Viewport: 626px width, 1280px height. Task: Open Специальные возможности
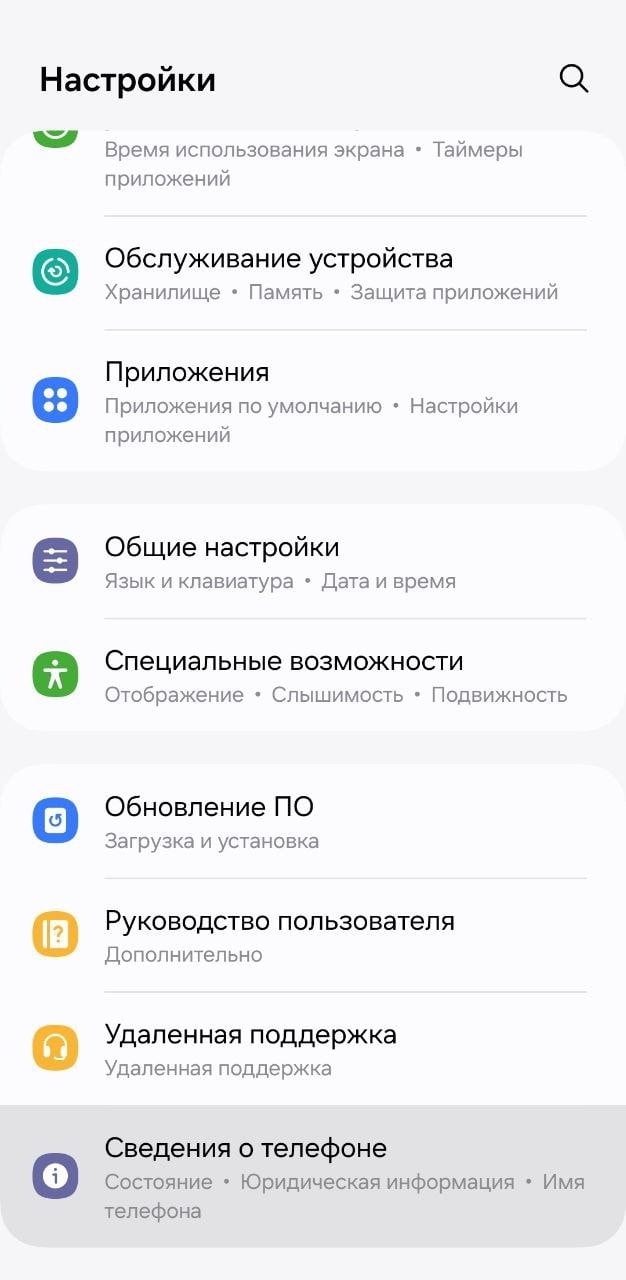pos(313,675)
